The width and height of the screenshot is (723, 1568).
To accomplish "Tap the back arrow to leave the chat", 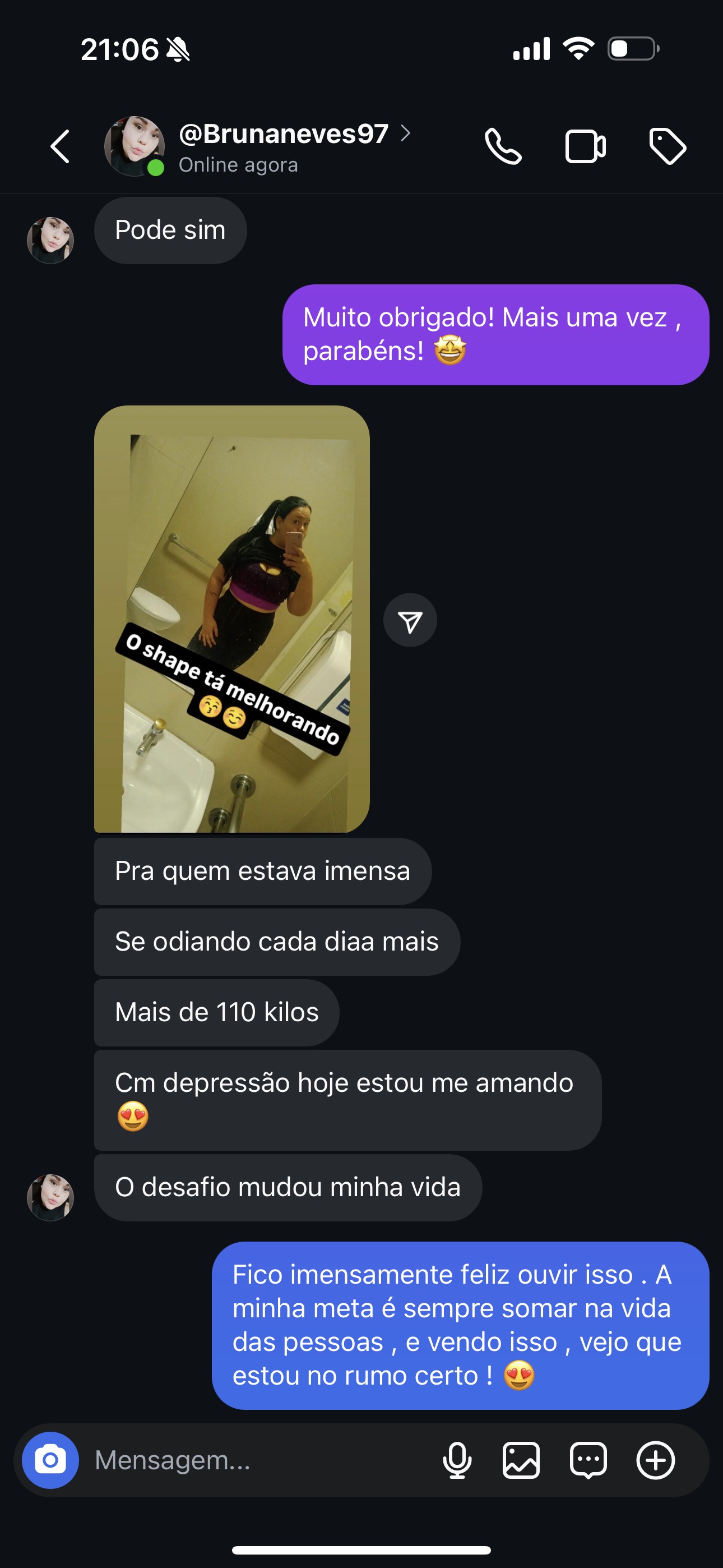I will tap(59, 146).
